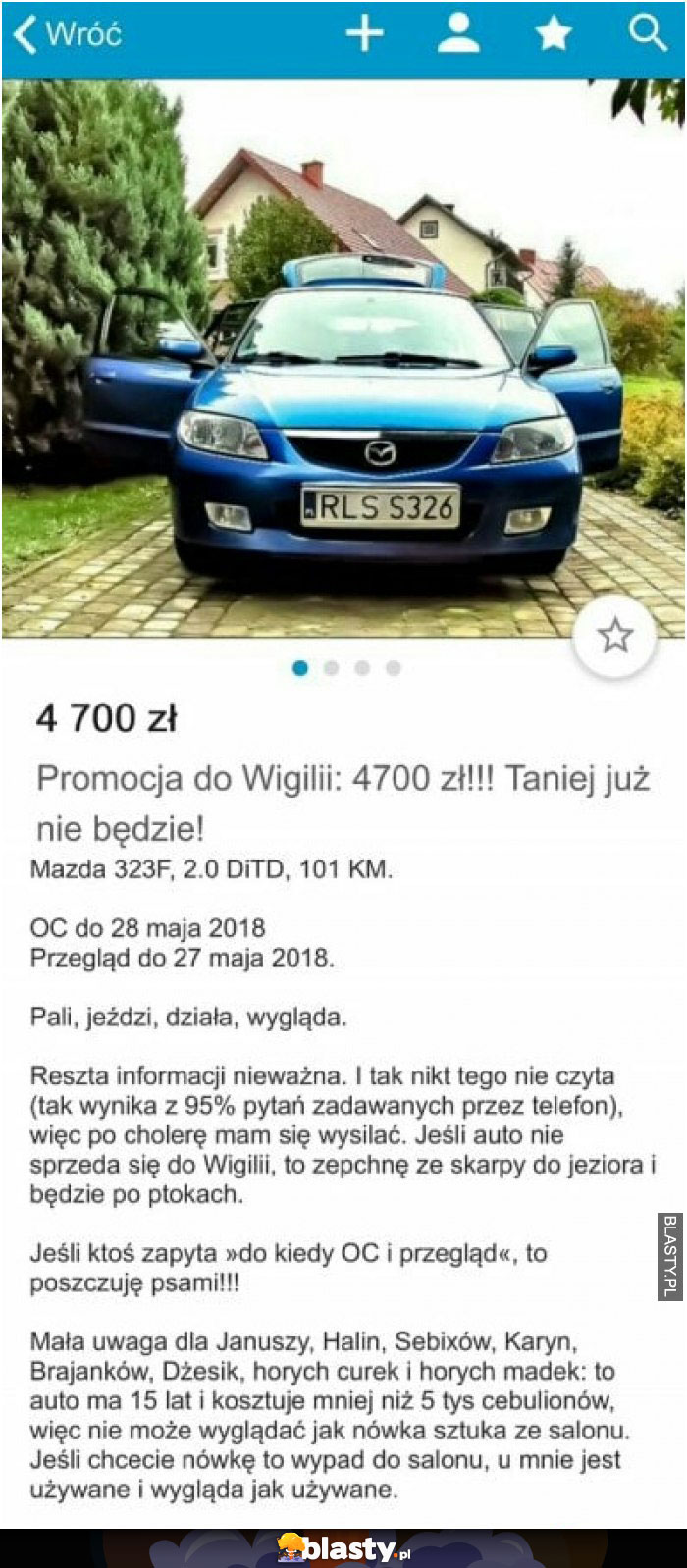
Task: Add a new listing with the plus icon
Action: [364, 34]
